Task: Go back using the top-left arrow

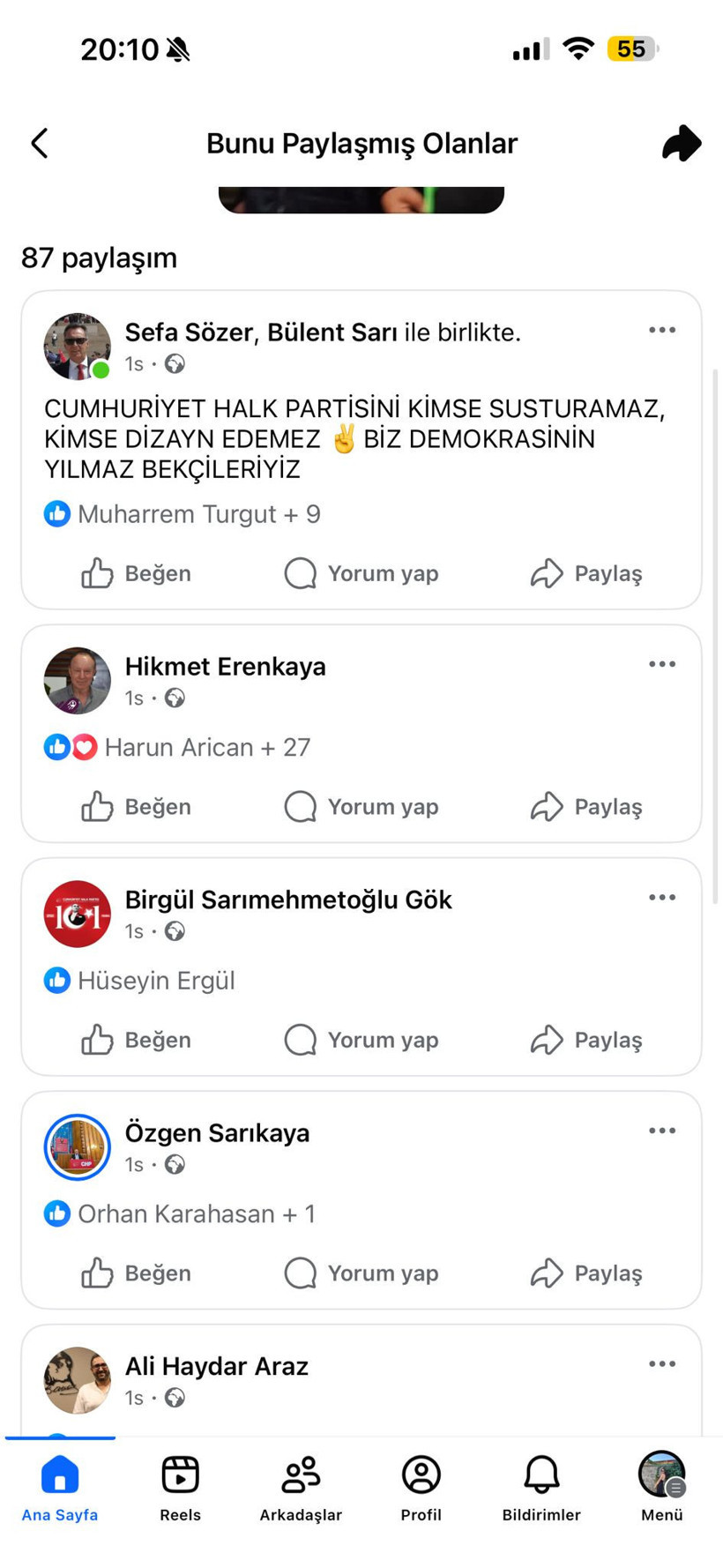Action: 40,143
